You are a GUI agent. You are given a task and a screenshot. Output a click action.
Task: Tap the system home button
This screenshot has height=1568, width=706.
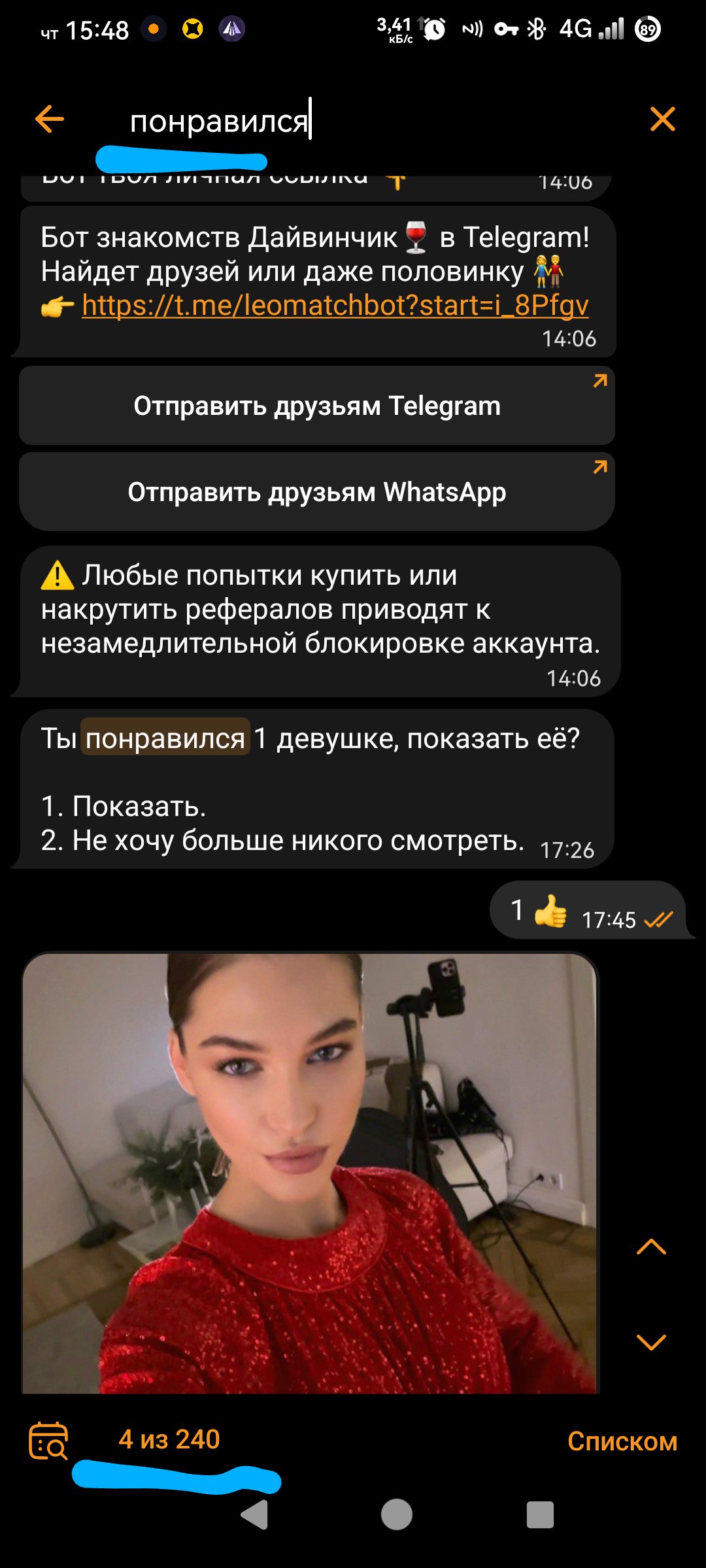pyautogui.click(x=397, y=1514)
